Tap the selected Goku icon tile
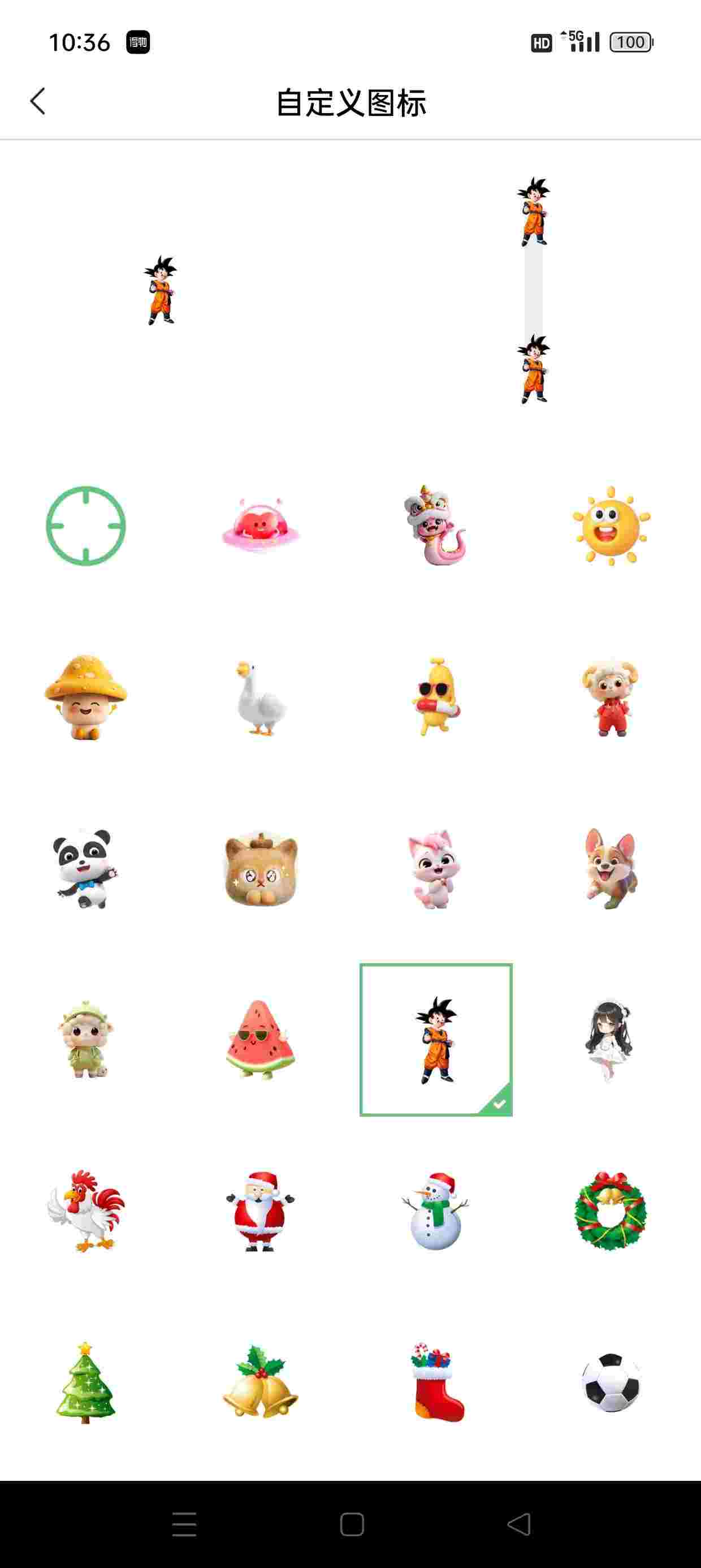 (x=436, y=1040)
